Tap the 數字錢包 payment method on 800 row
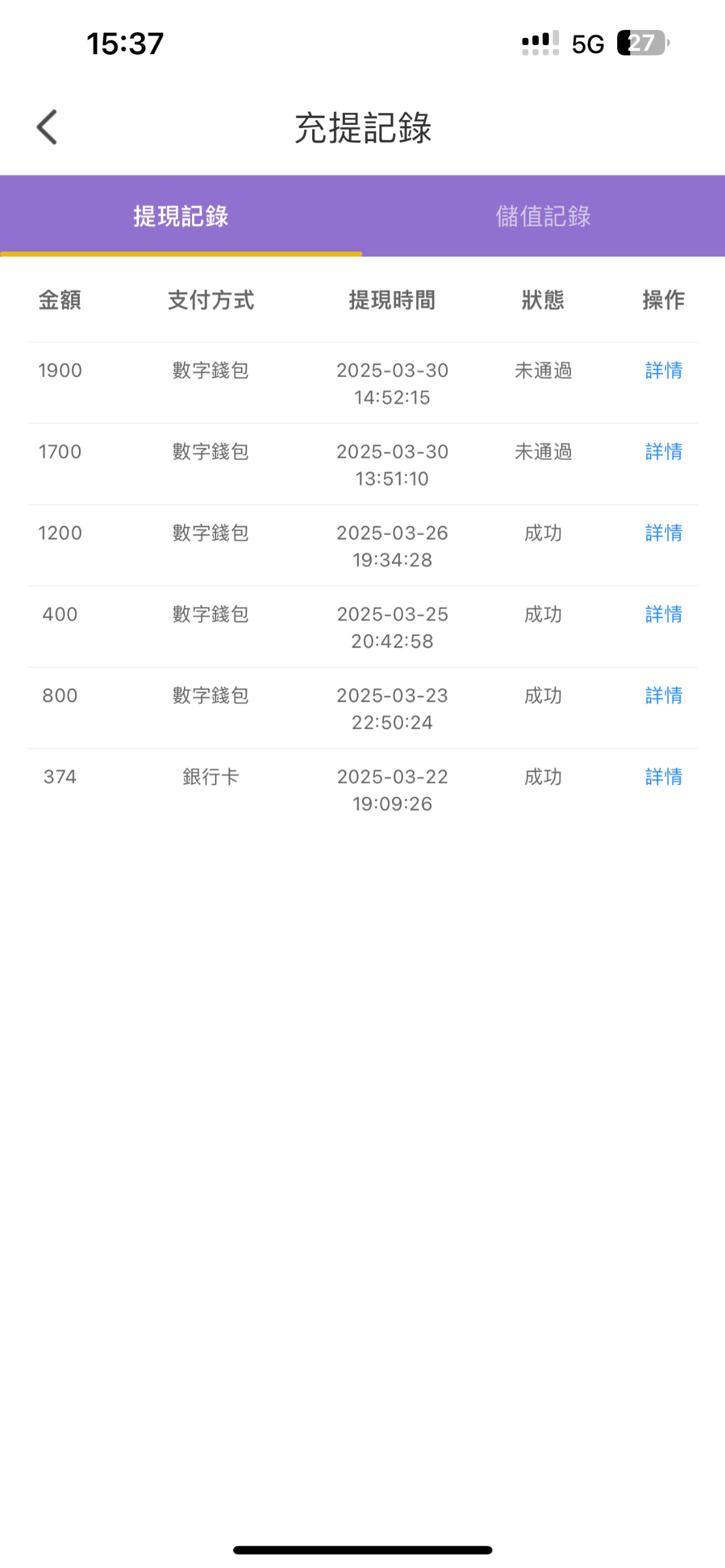 [210, 696]
